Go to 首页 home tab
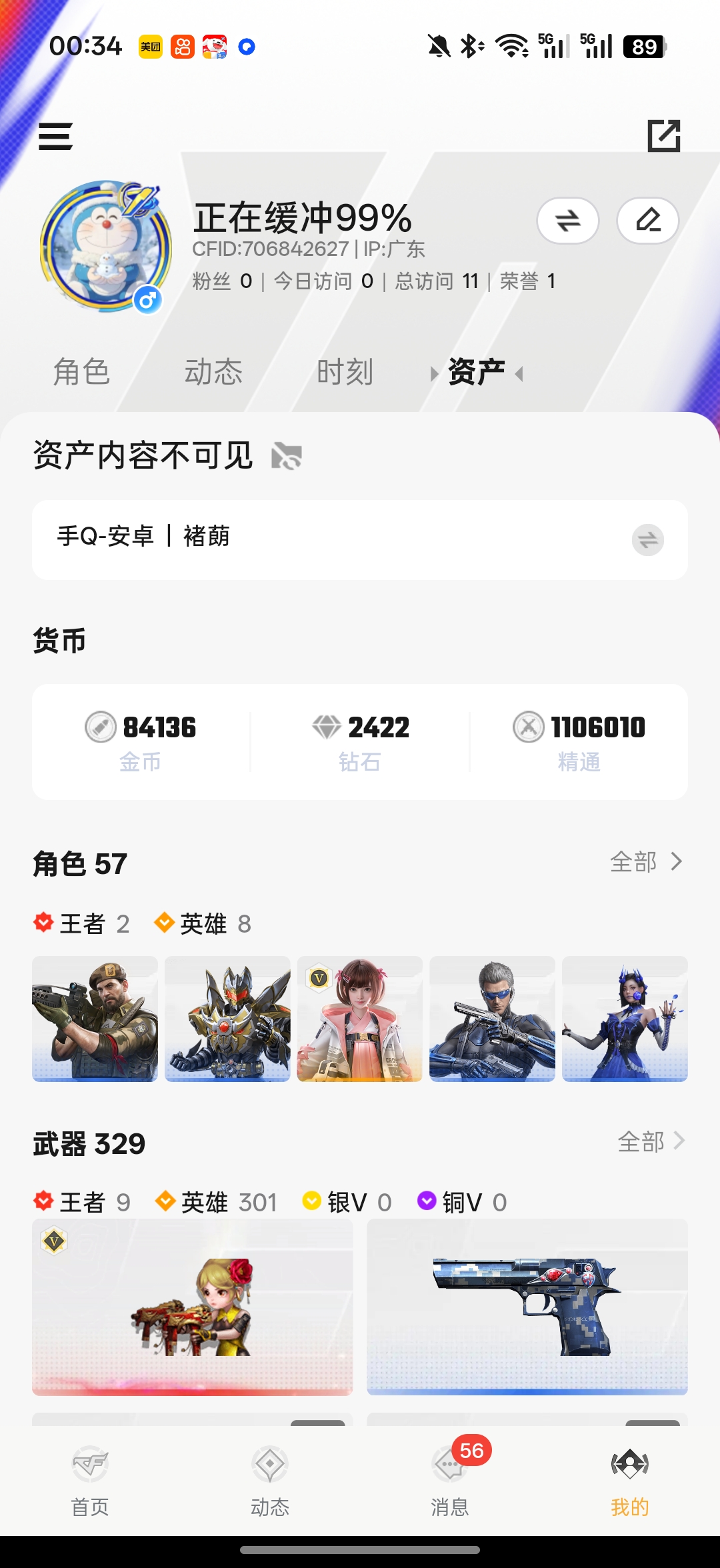This screenshot has height=1568, width=720. tap(90, 1477)
